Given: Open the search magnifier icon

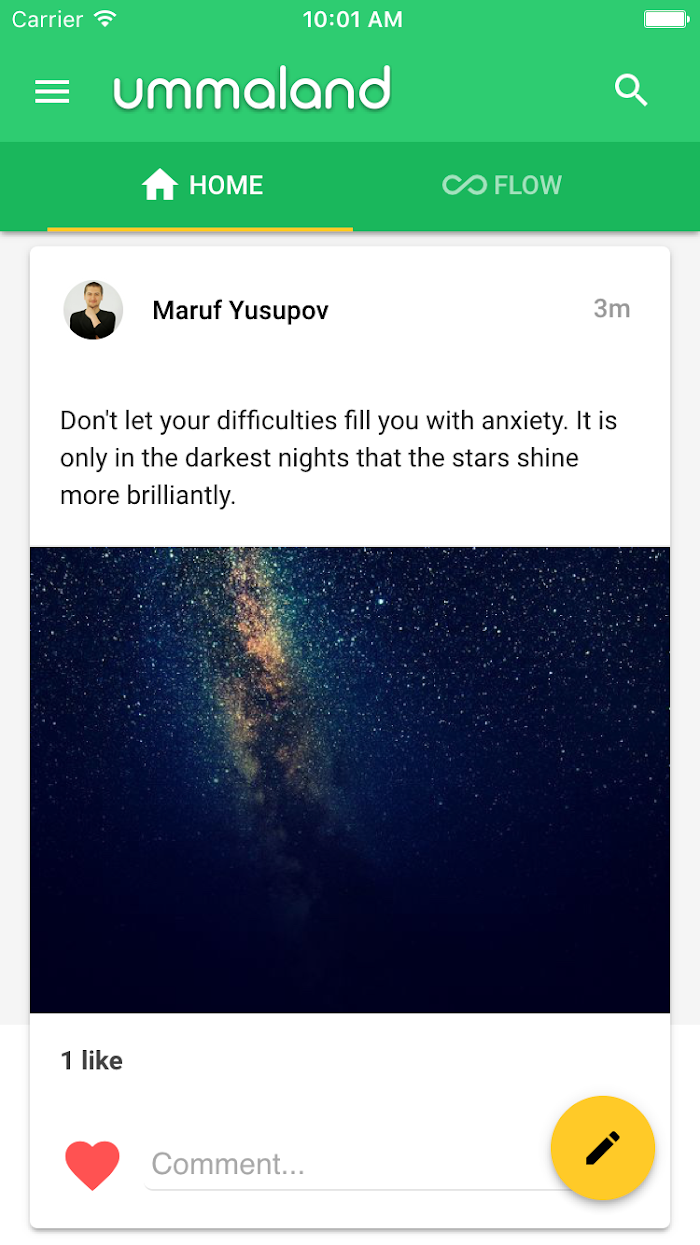Looking at the screenshot, I should 631,91.
